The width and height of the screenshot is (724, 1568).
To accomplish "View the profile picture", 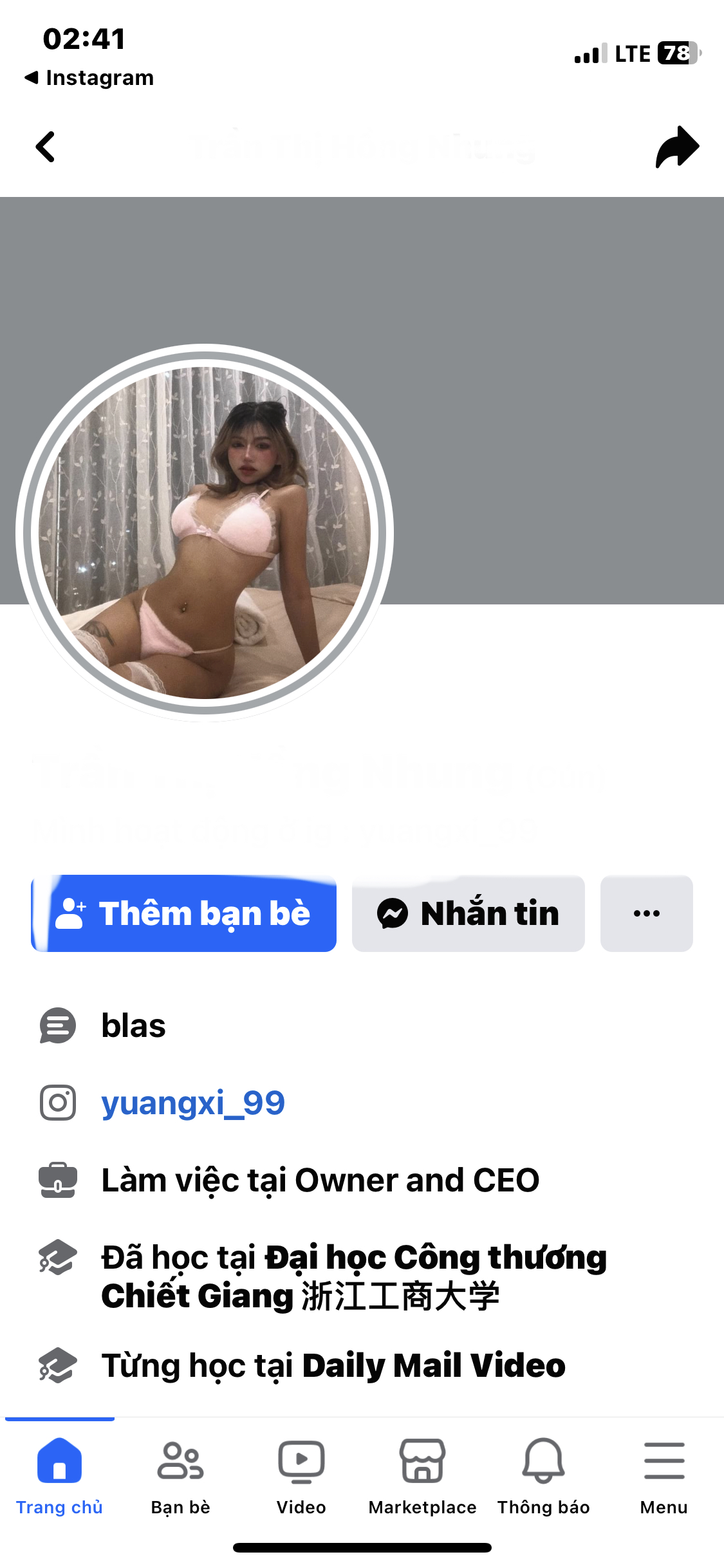I will tap(205, 533).
